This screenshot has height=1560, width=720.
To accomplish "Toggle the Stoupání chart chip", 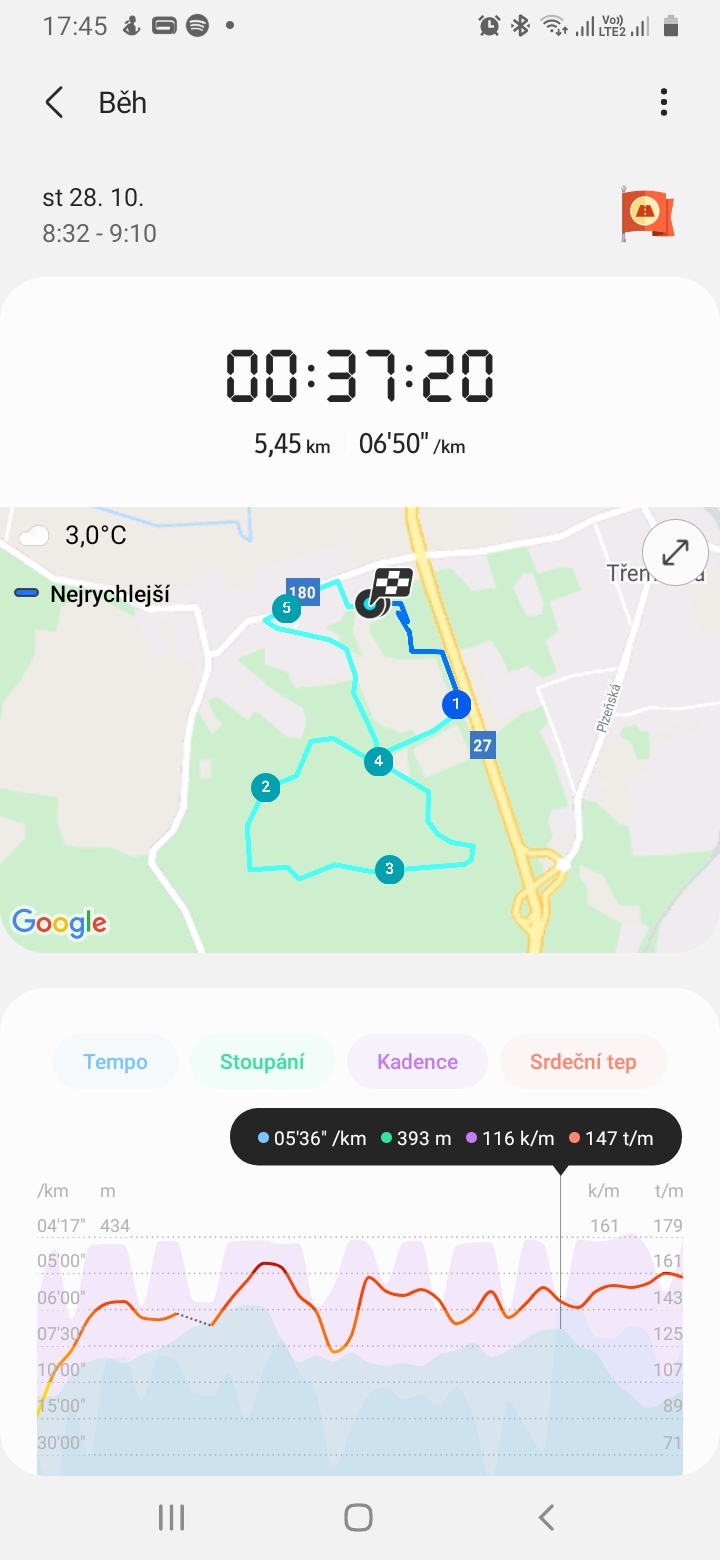I will pos(263,1062).
